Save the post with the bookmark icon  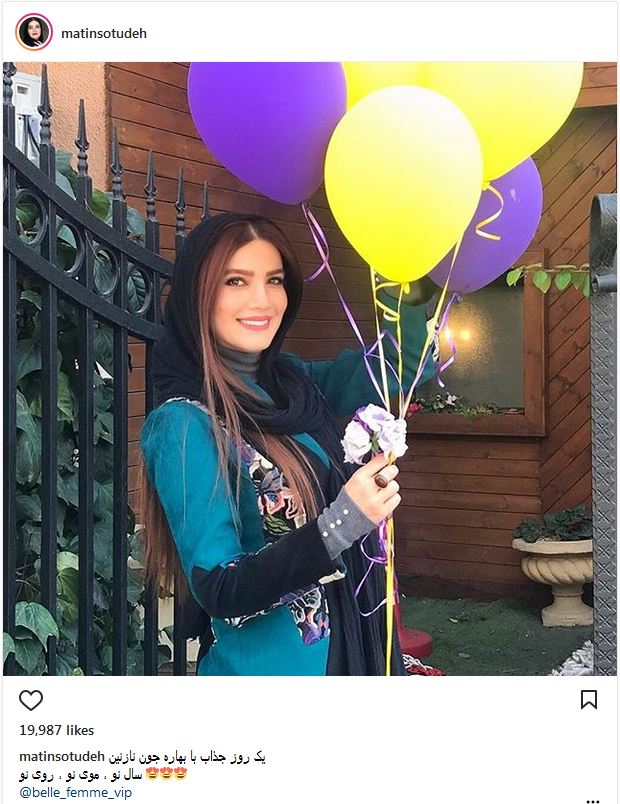tap(588, 699)
